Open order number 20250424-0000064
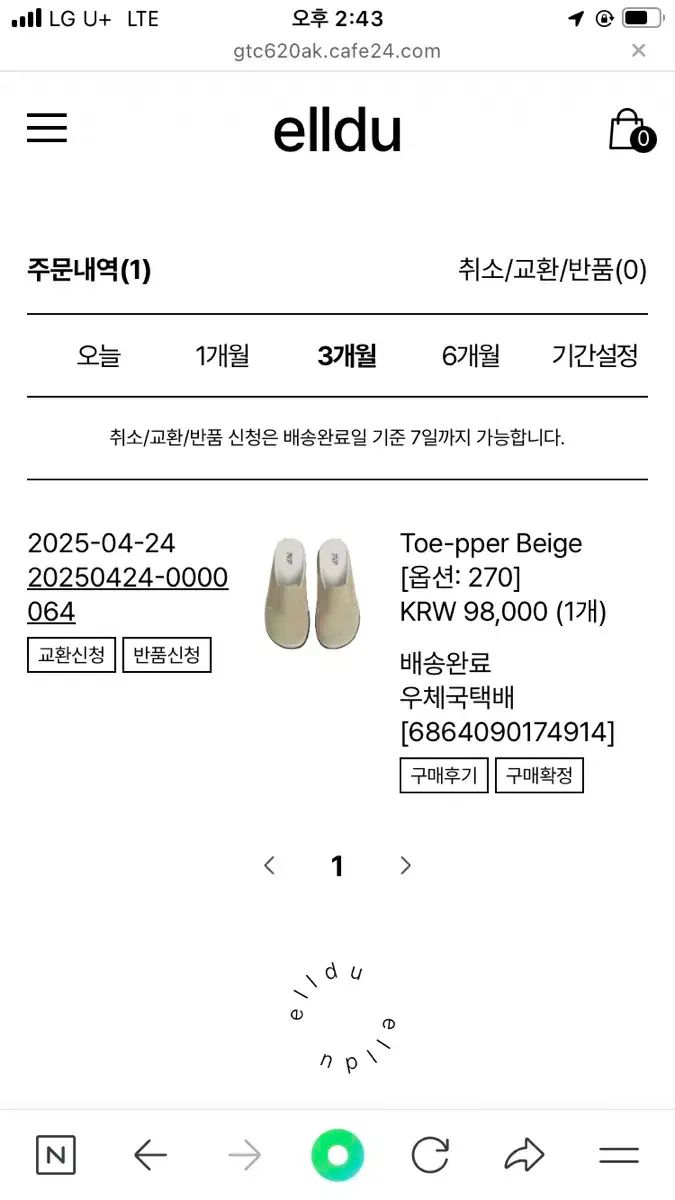The image size is (675, 1200). (127, 594)
